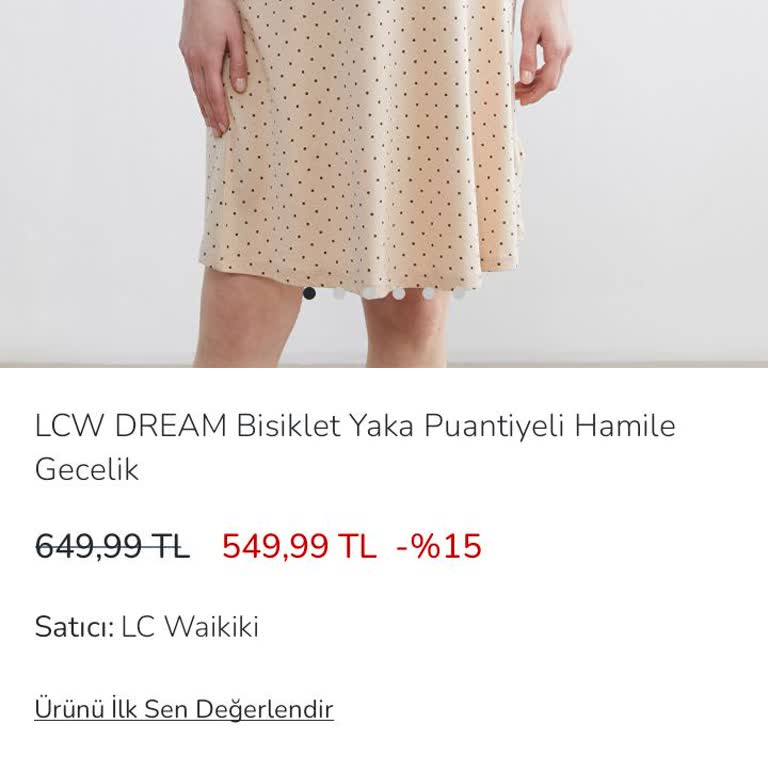The height and width of the screenshot is (768, 768).
Task: Select the second image page indicator dot
Action: click(339, 293)
